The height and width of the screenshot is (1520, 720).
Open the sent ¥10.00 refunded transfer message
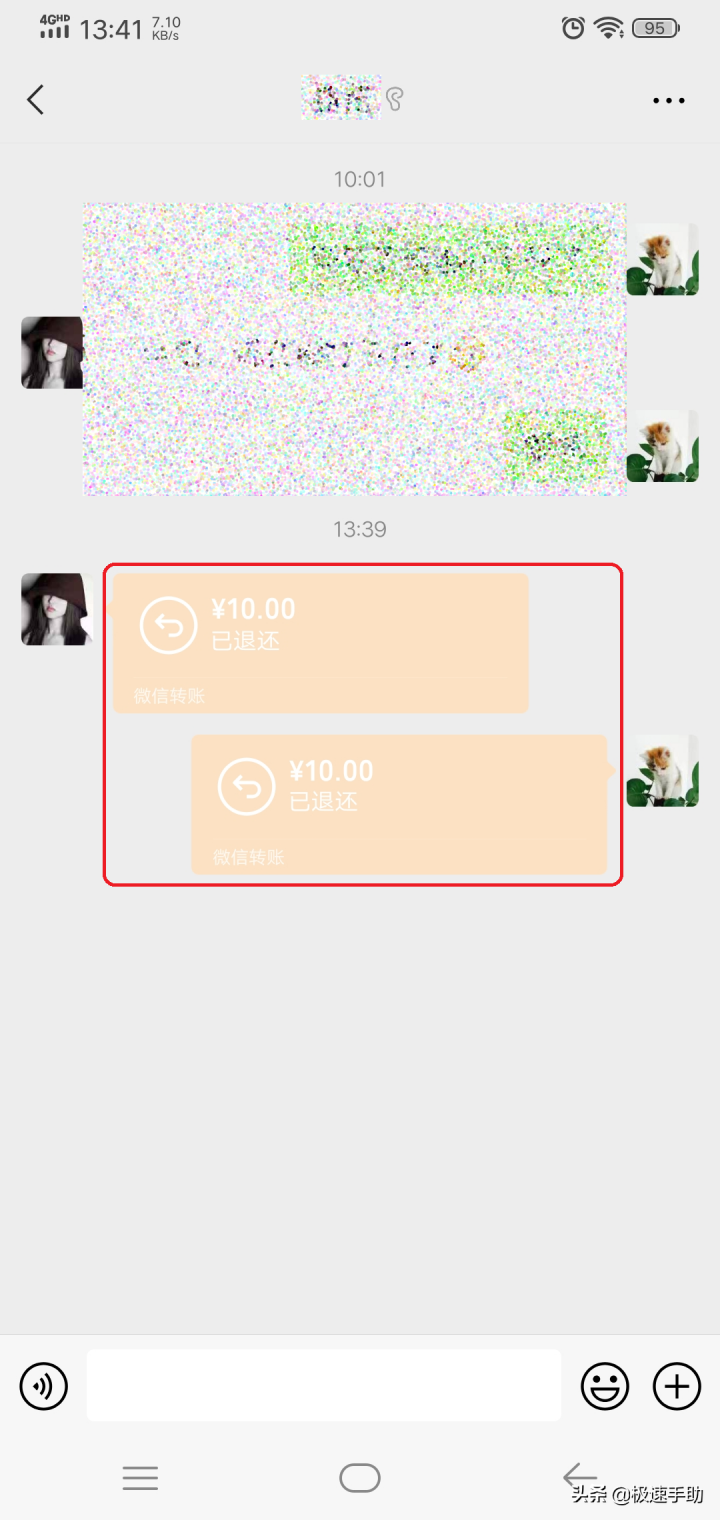[x=398, y=804]
